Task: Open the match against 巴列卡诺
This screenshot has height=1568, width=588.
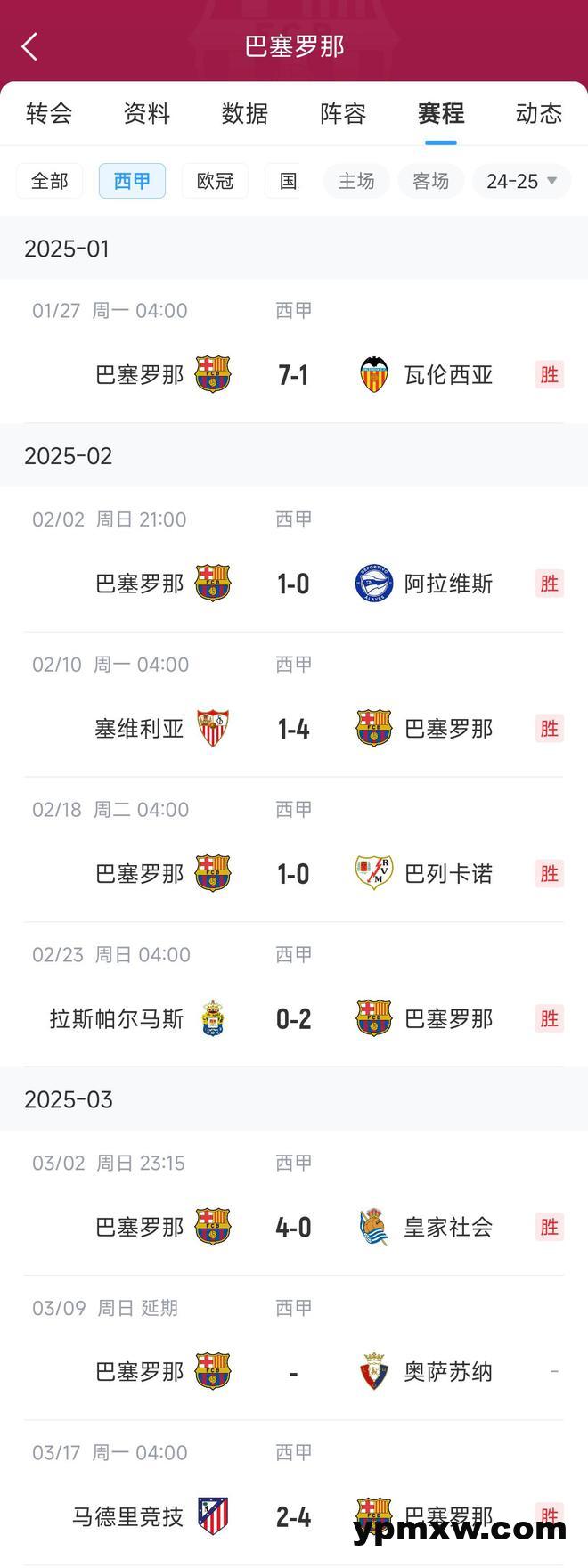Action: (293, 874)
